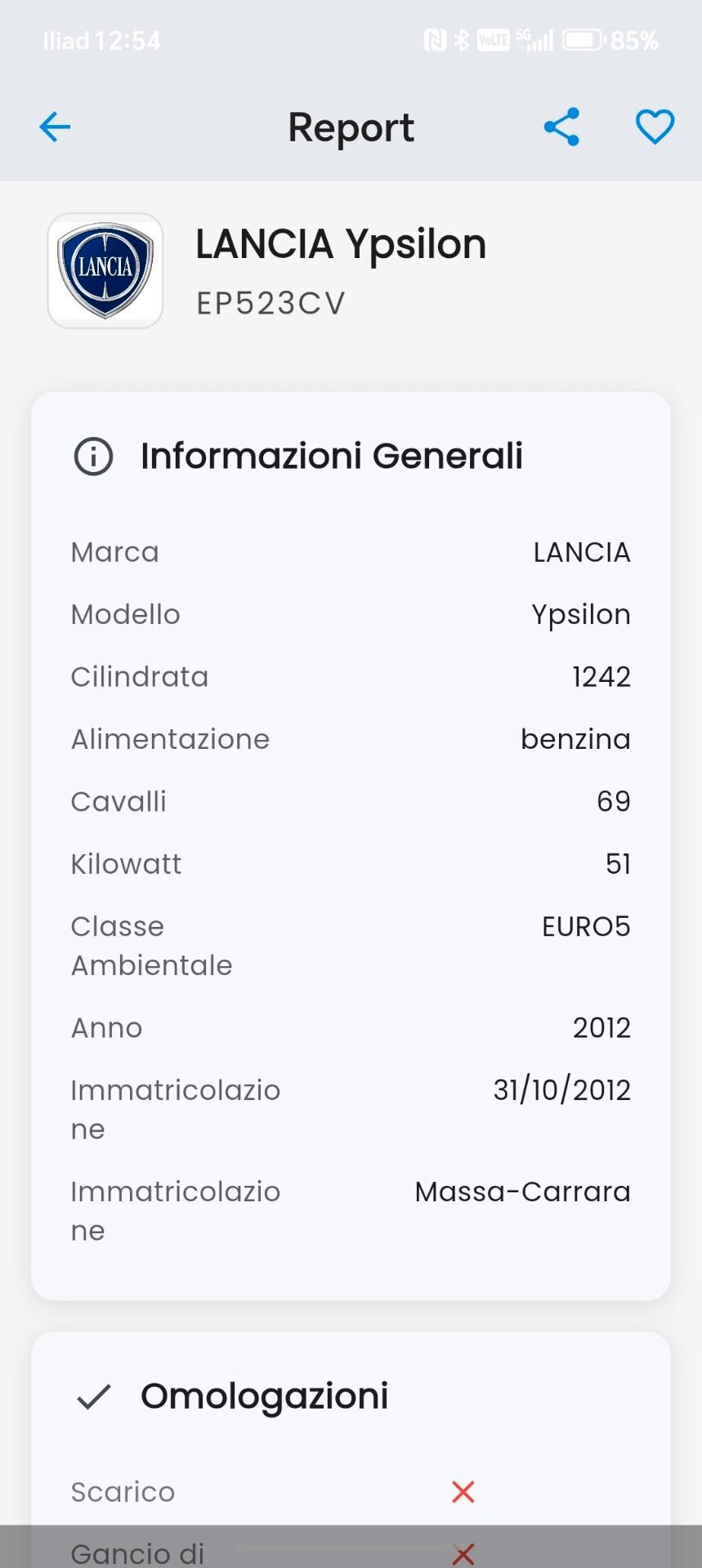Screen dimensions: 702x1568
Task: Tap the share icon to share this report
Action: click(x=561, y=127)
